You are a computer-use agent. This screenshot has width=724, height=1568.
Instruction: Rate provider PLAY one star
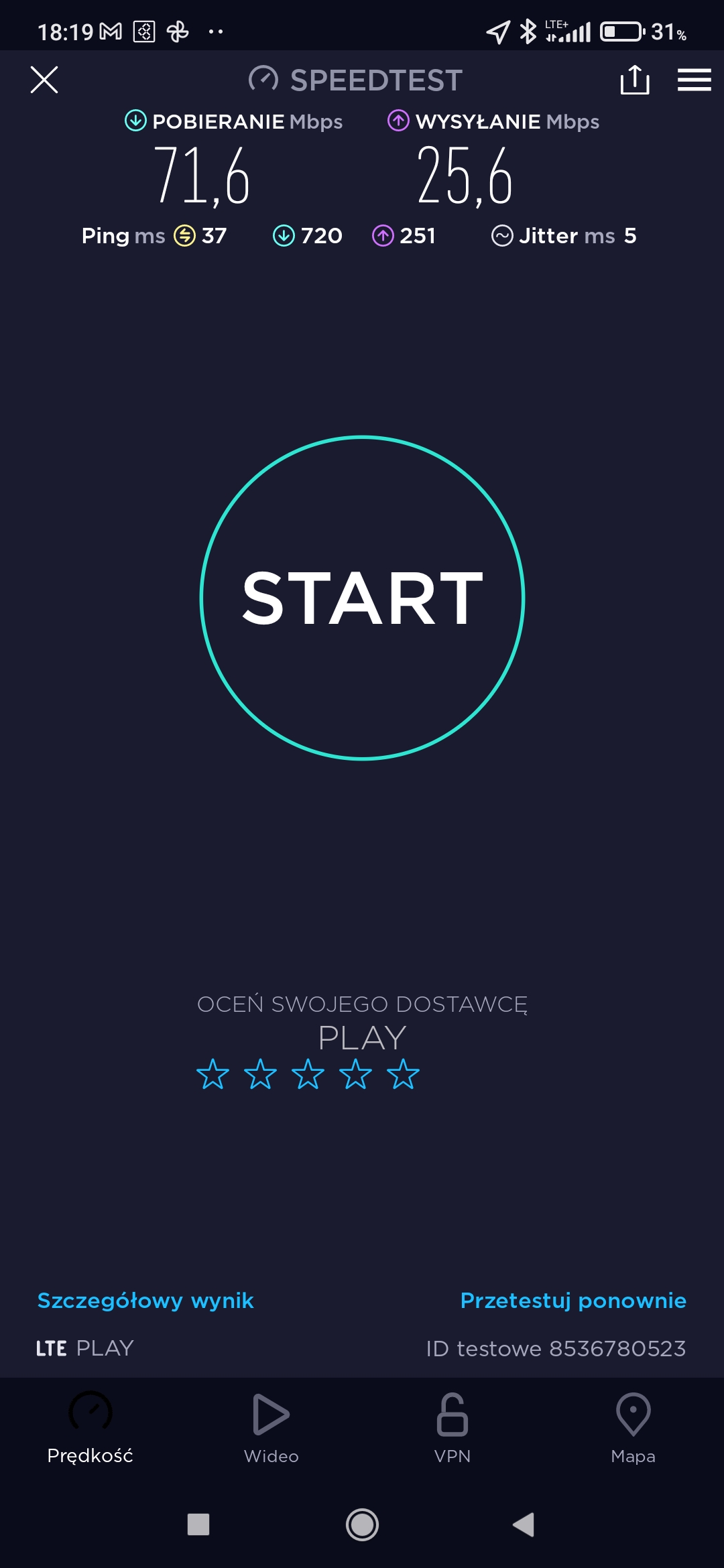coord(213,1074)
